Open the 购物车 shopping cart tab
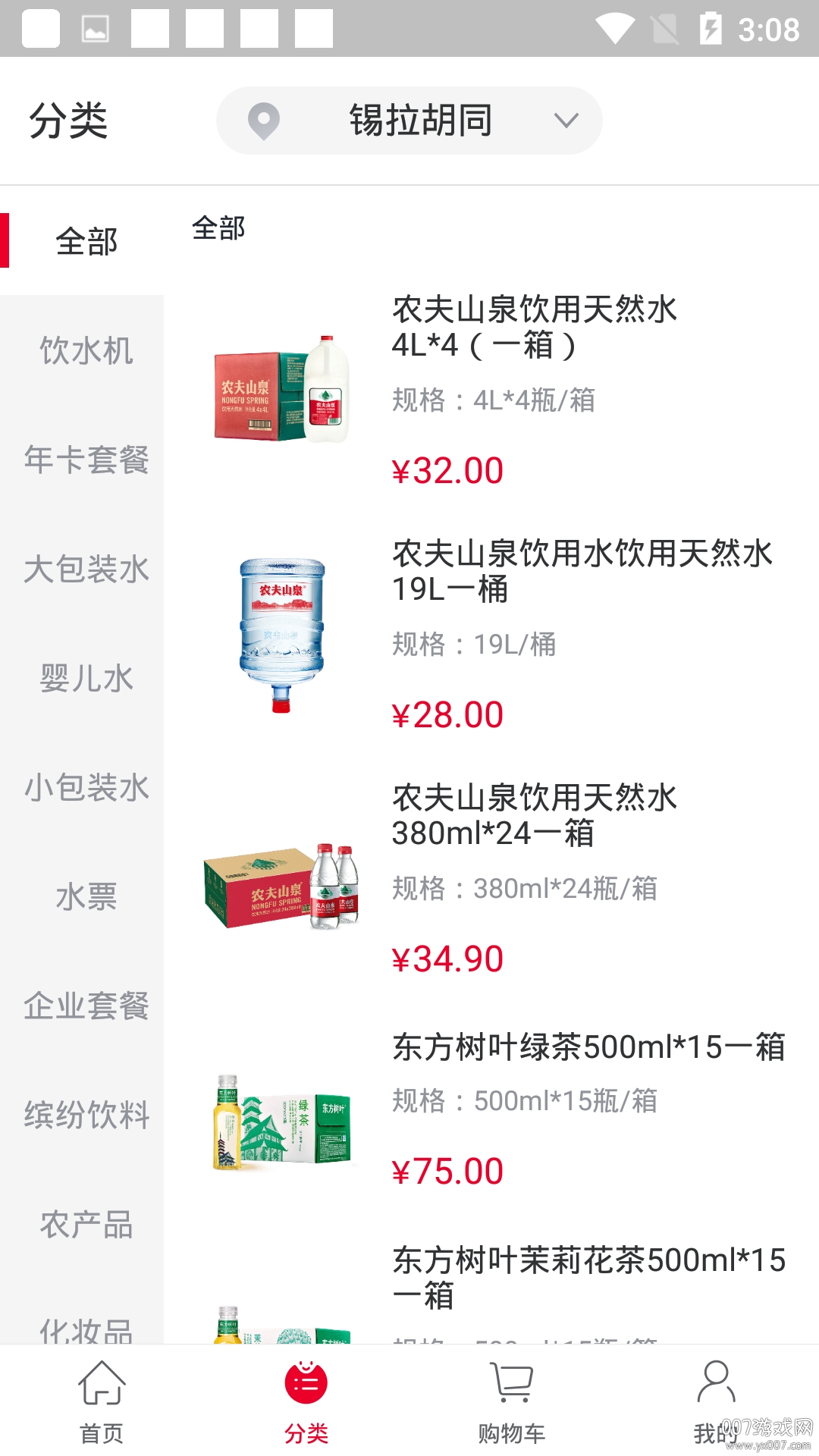819x1456 pixels. point(512,1401)
